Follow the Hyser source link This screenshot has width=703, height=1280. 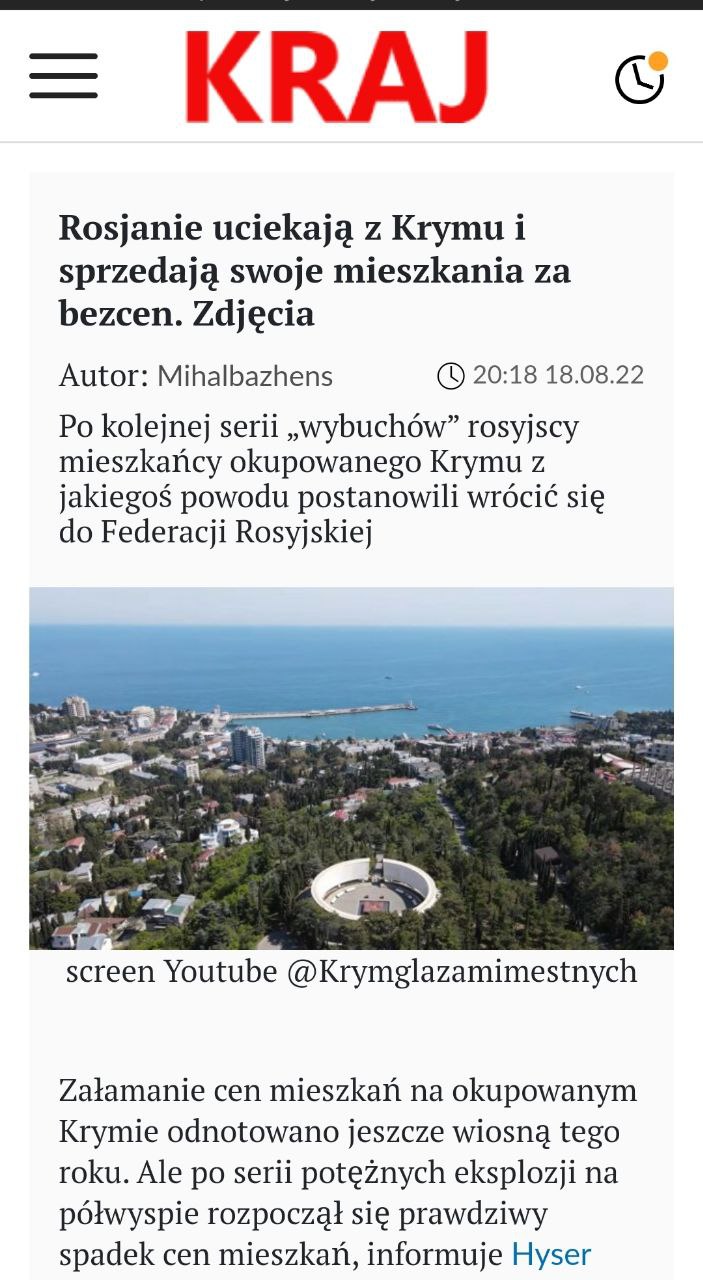tap(551, 1254)
